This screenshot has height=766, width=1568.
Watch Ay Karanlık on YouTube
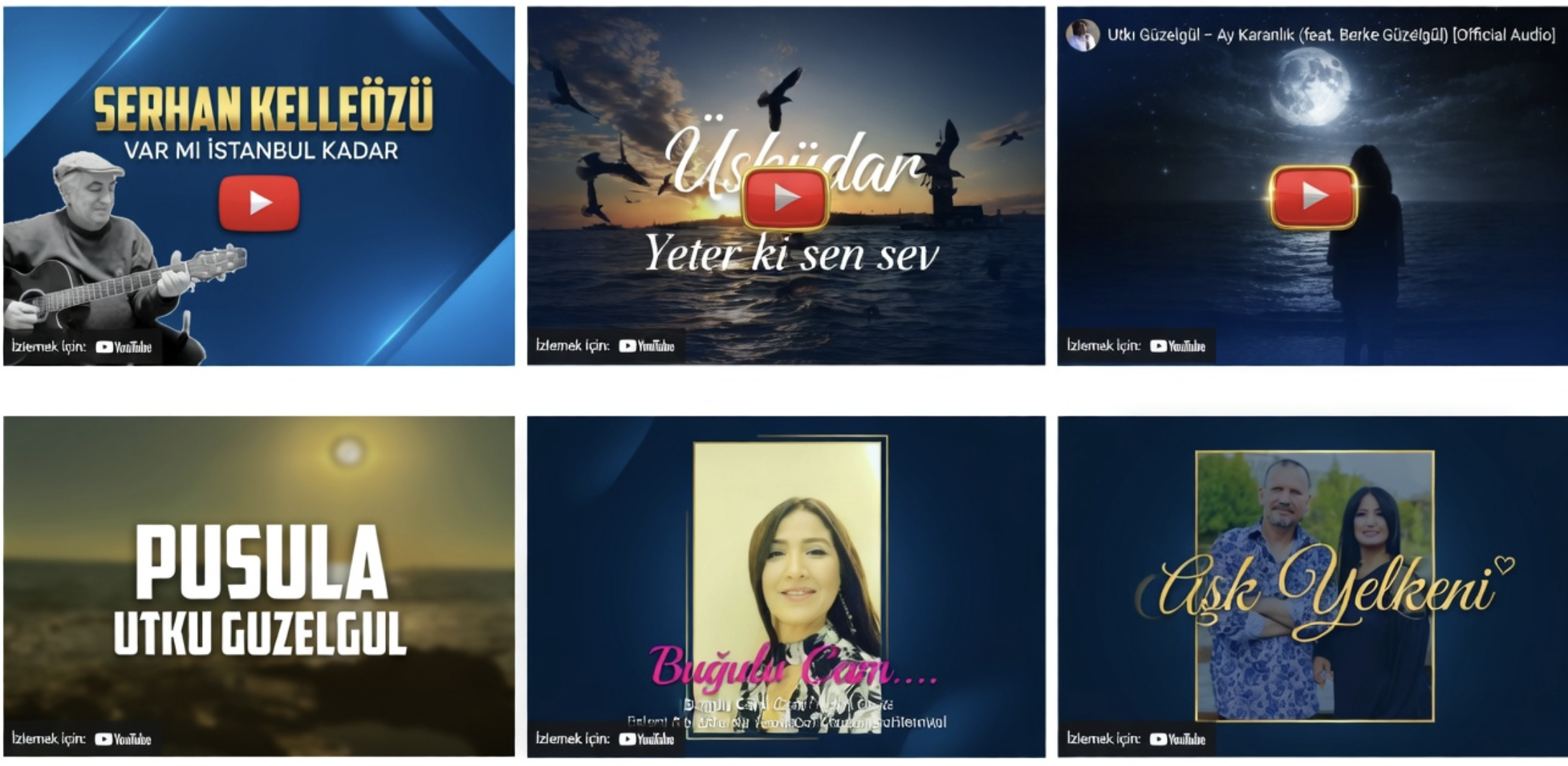click(x=1177, y=346)
